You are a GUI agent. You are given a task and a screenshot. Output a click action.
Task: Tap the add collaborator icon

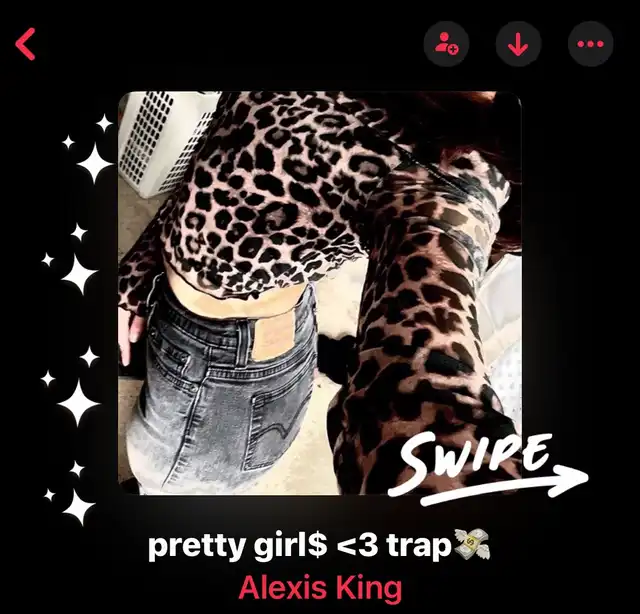(x=446, y=44)
